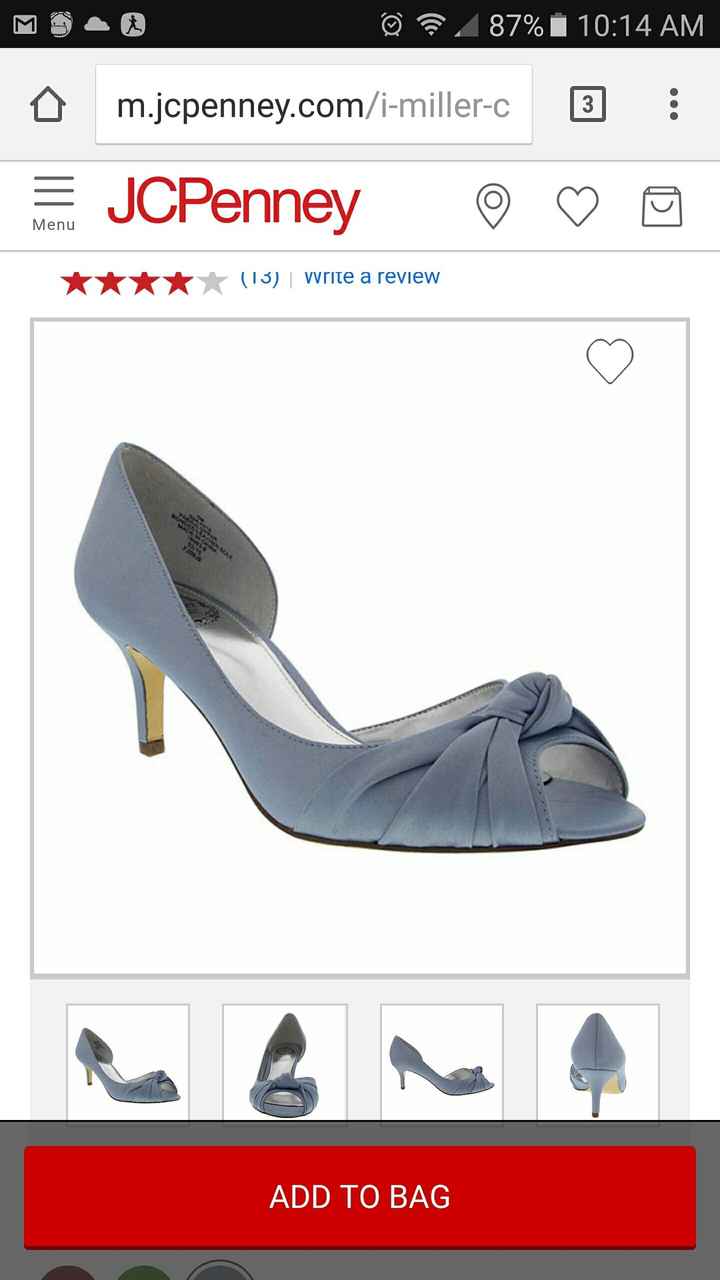The height and width of the screenshot is (1280, 720).
Task: Go to the JCPenney homepage via the logo
Action: (x=234, y=204)
